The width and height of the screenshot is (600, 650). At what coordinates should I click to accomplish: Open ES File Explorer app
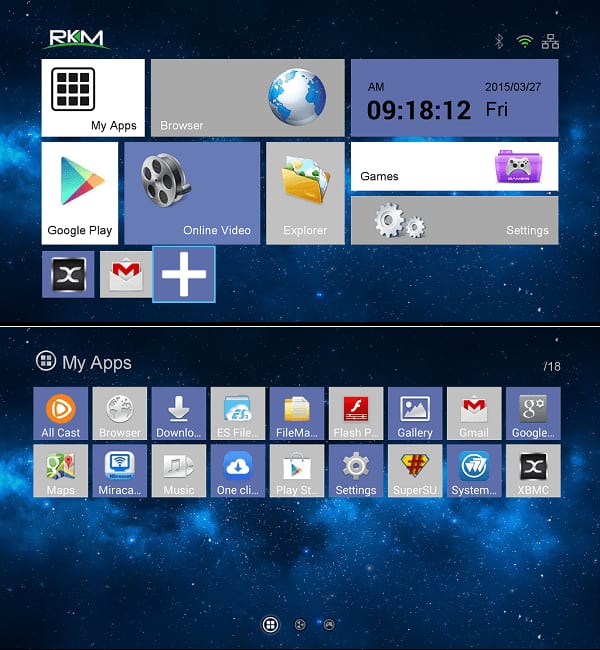pos(238,413)
